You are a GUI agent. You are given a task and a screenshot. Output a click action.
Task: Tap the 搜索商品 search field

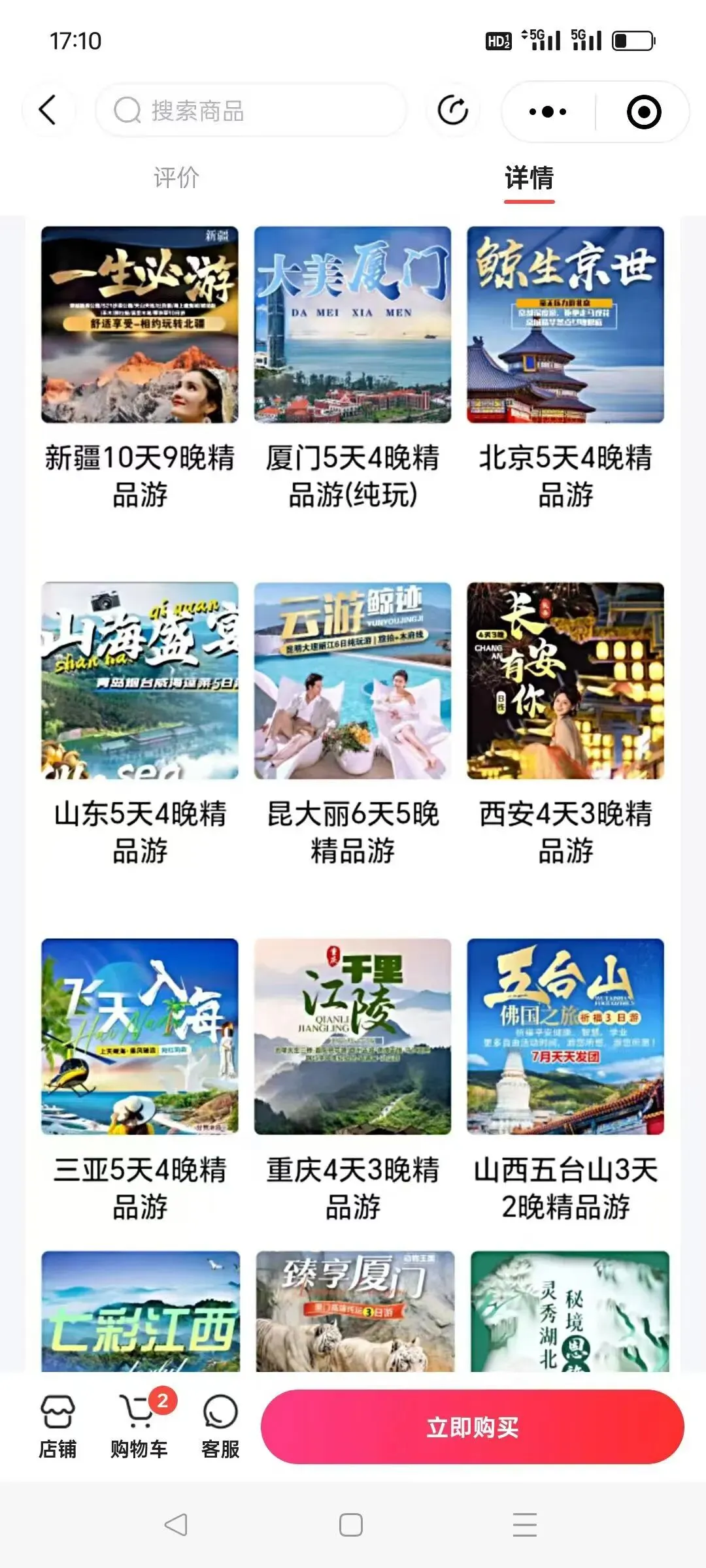coord(251,110)
